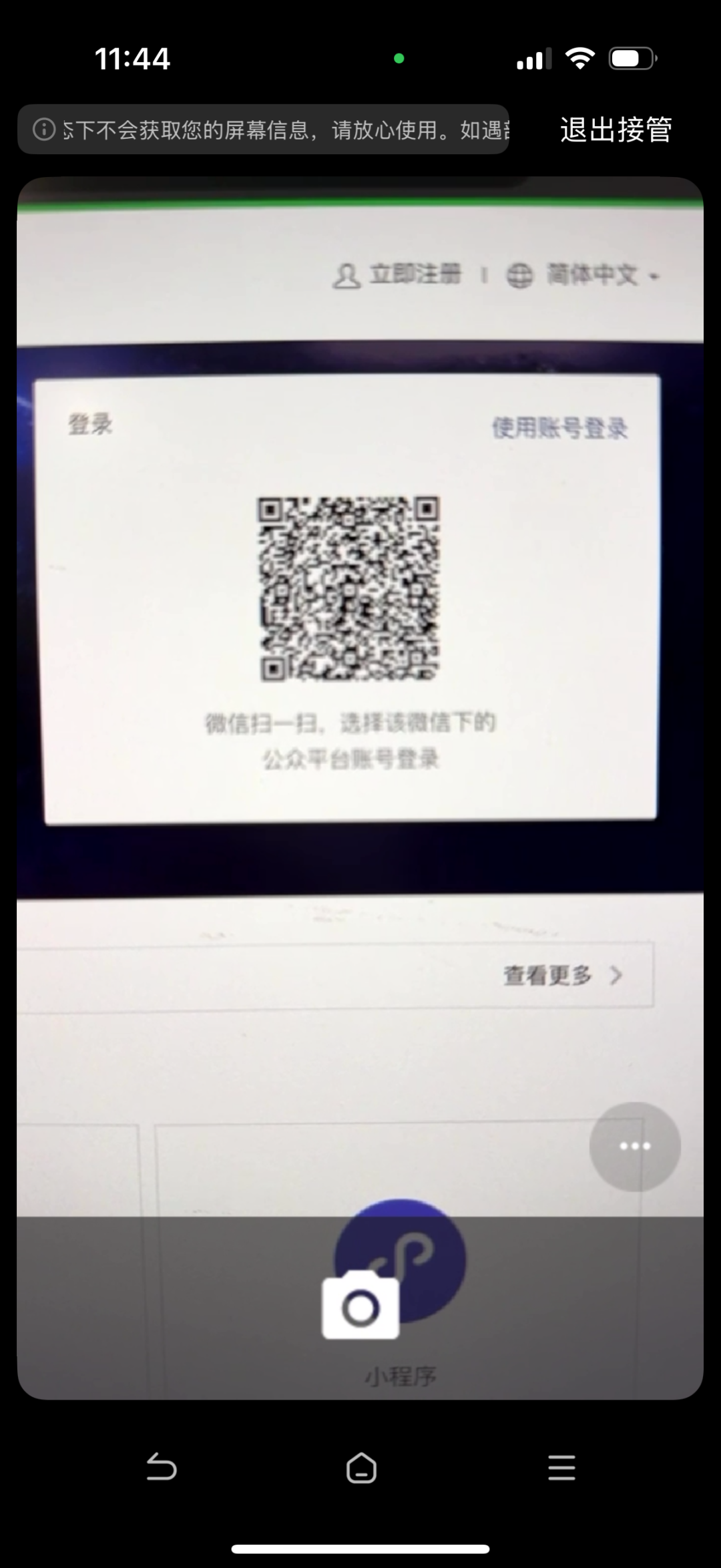This screenshot has height=1568, width=721.
Task: Tap the camera shutter icon
Action: pyautogui.click(x=360, y=1305)
